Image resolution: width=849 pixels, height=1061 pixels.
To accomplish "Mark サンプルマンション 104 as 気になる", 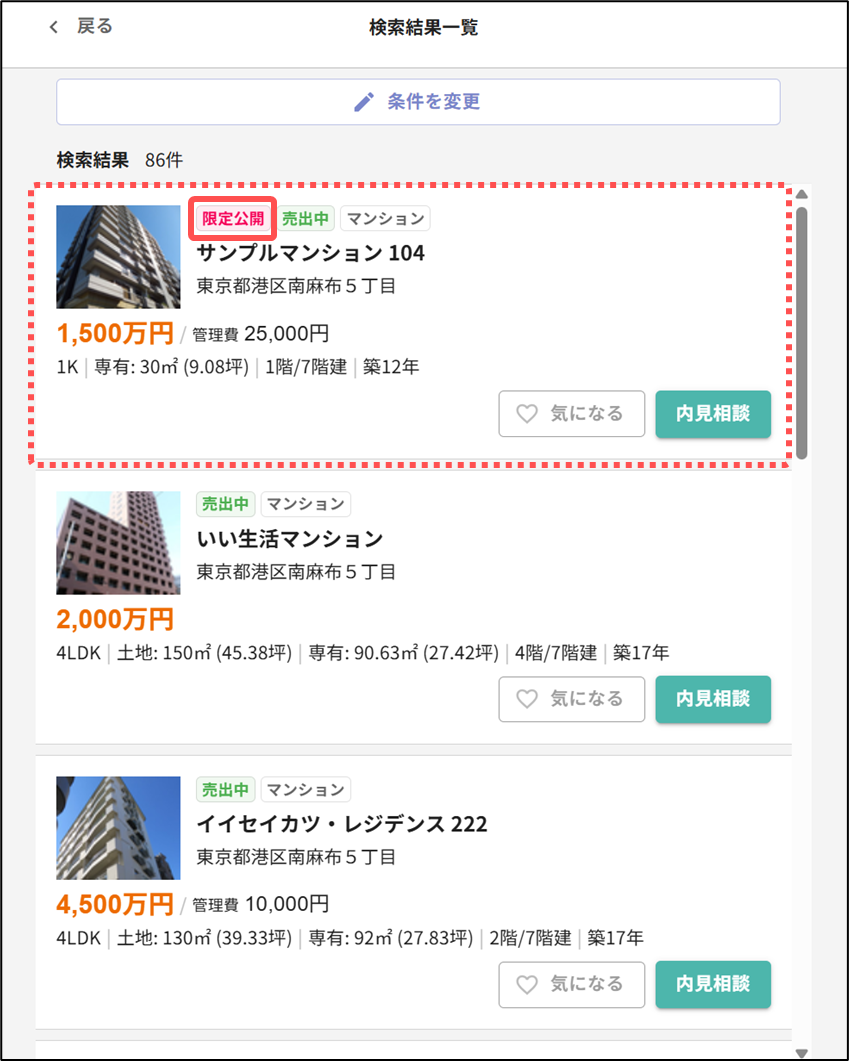I will click(x=571, y=414).
